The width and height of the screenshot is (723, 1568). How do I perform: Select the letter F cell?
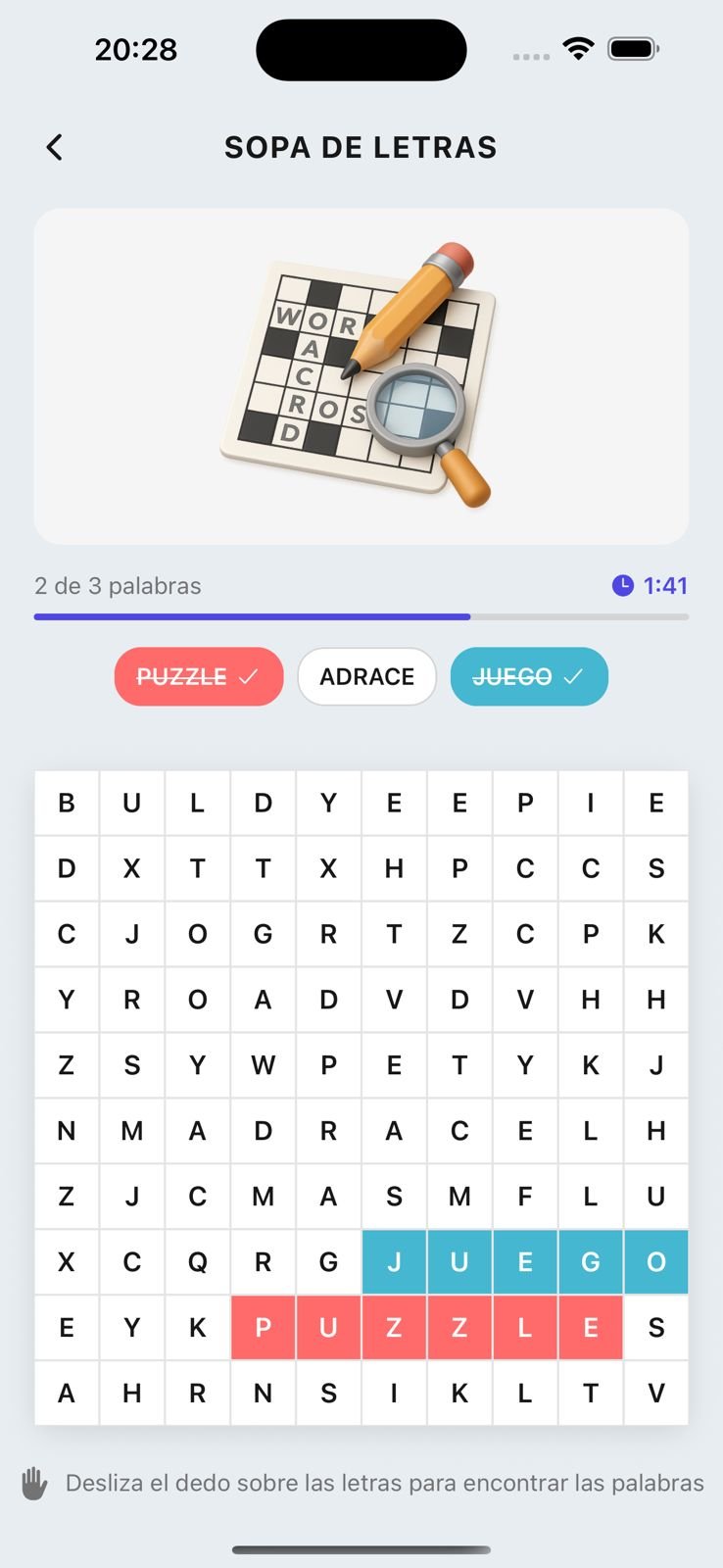pos(525,1197)
